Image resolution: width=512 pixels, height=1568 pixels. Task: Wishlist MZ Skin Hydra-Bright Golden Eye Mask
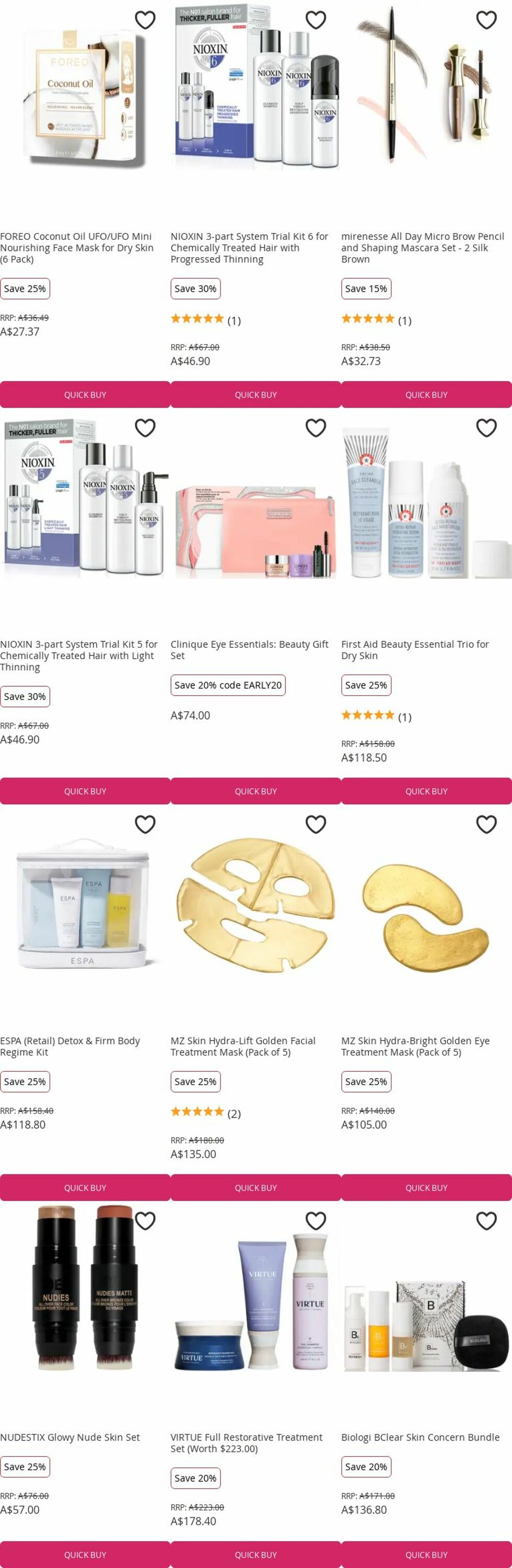[486, 824]
